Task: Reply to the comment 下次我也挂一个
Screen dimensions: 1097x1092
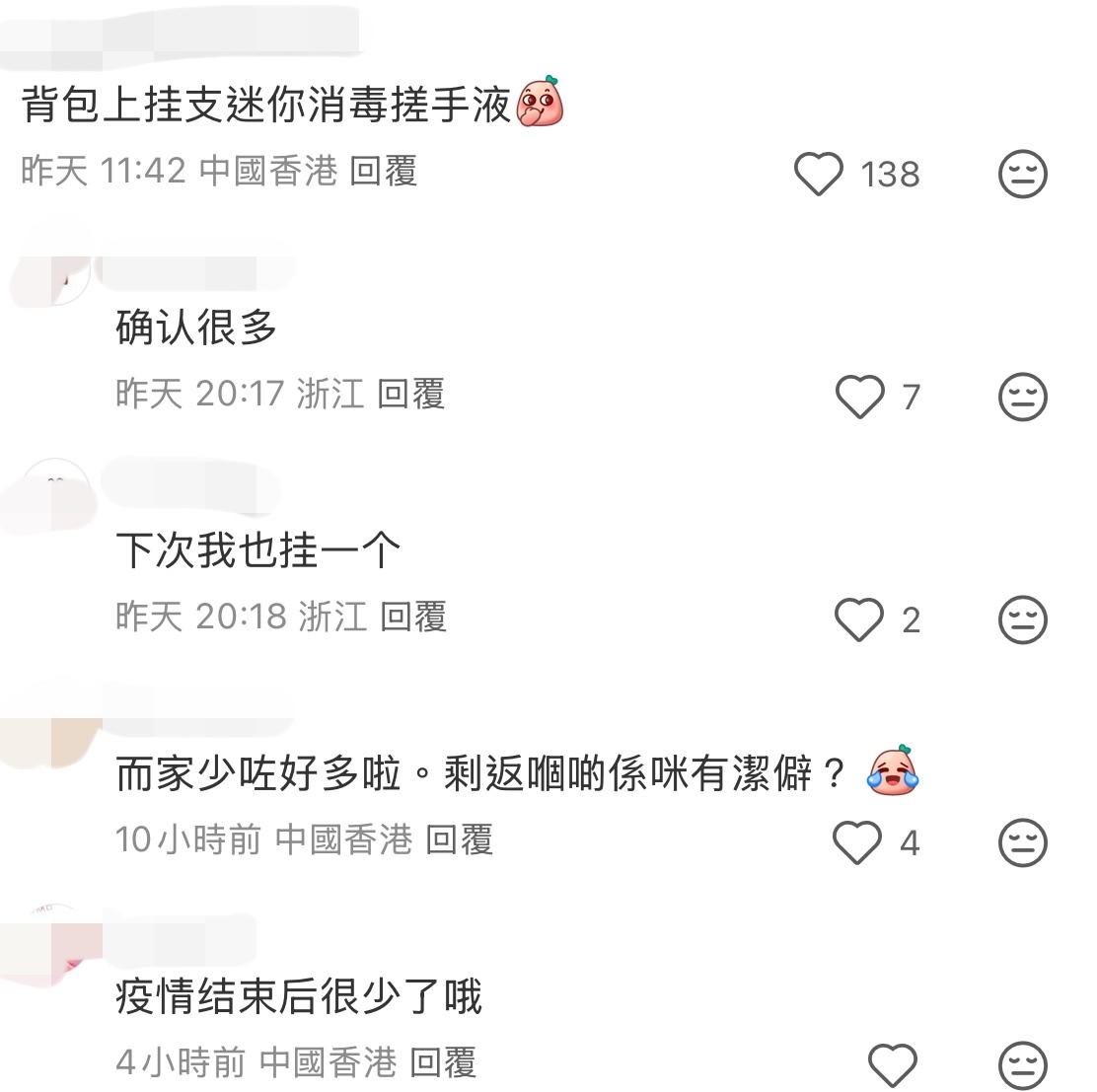Action: (413, 617)
